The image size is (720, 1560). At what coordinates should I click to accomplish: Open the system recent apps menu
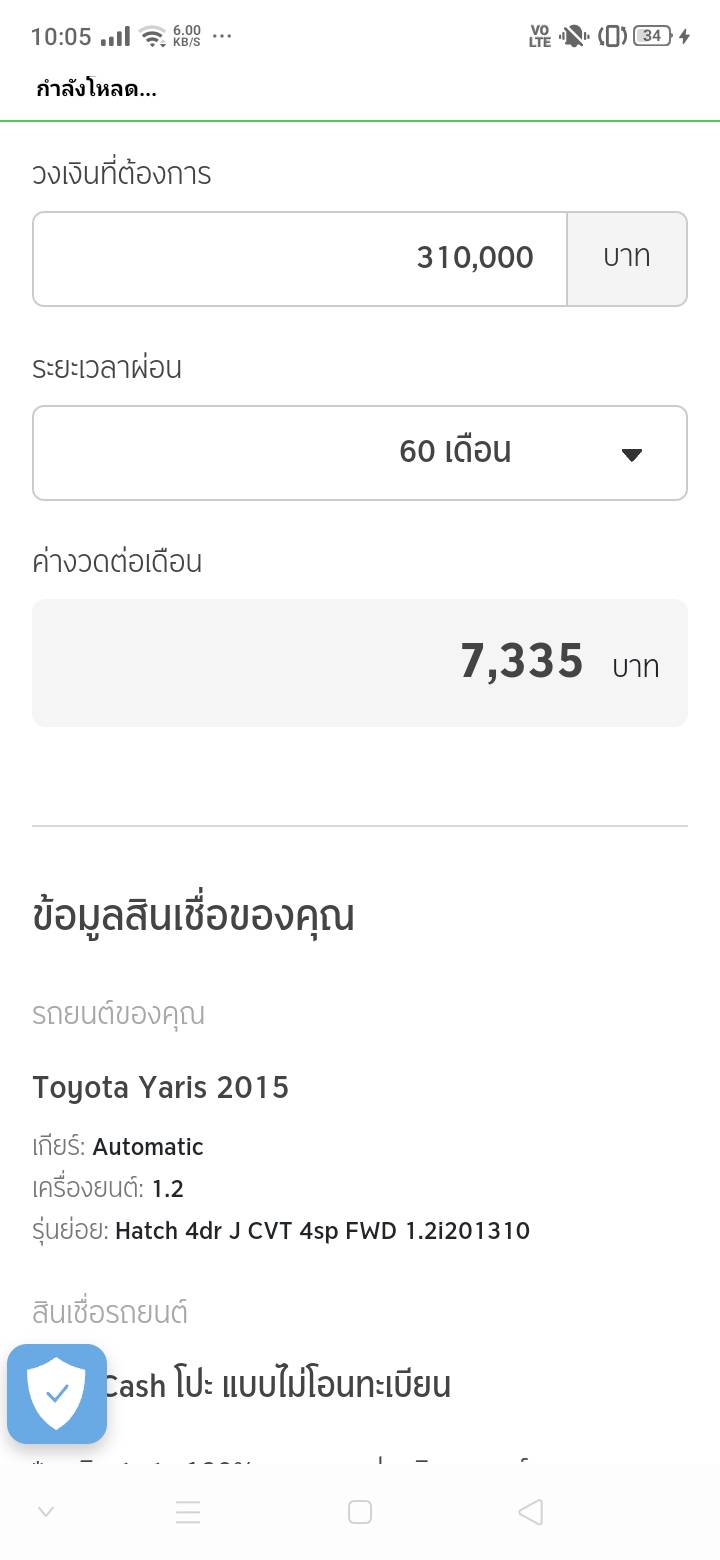[x=188, y=1512]
